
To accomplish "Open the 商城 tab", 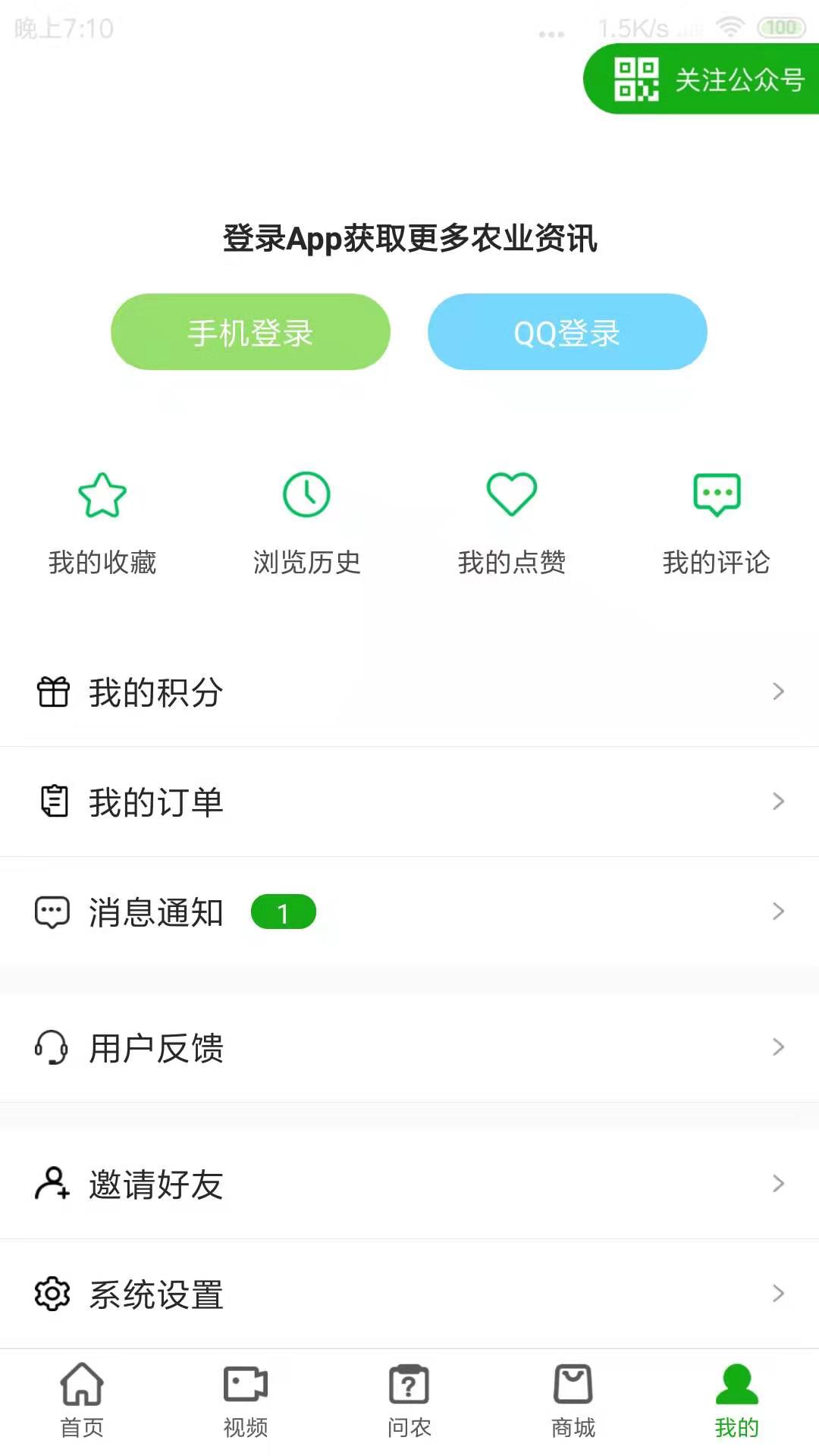I will [573, 1399].
